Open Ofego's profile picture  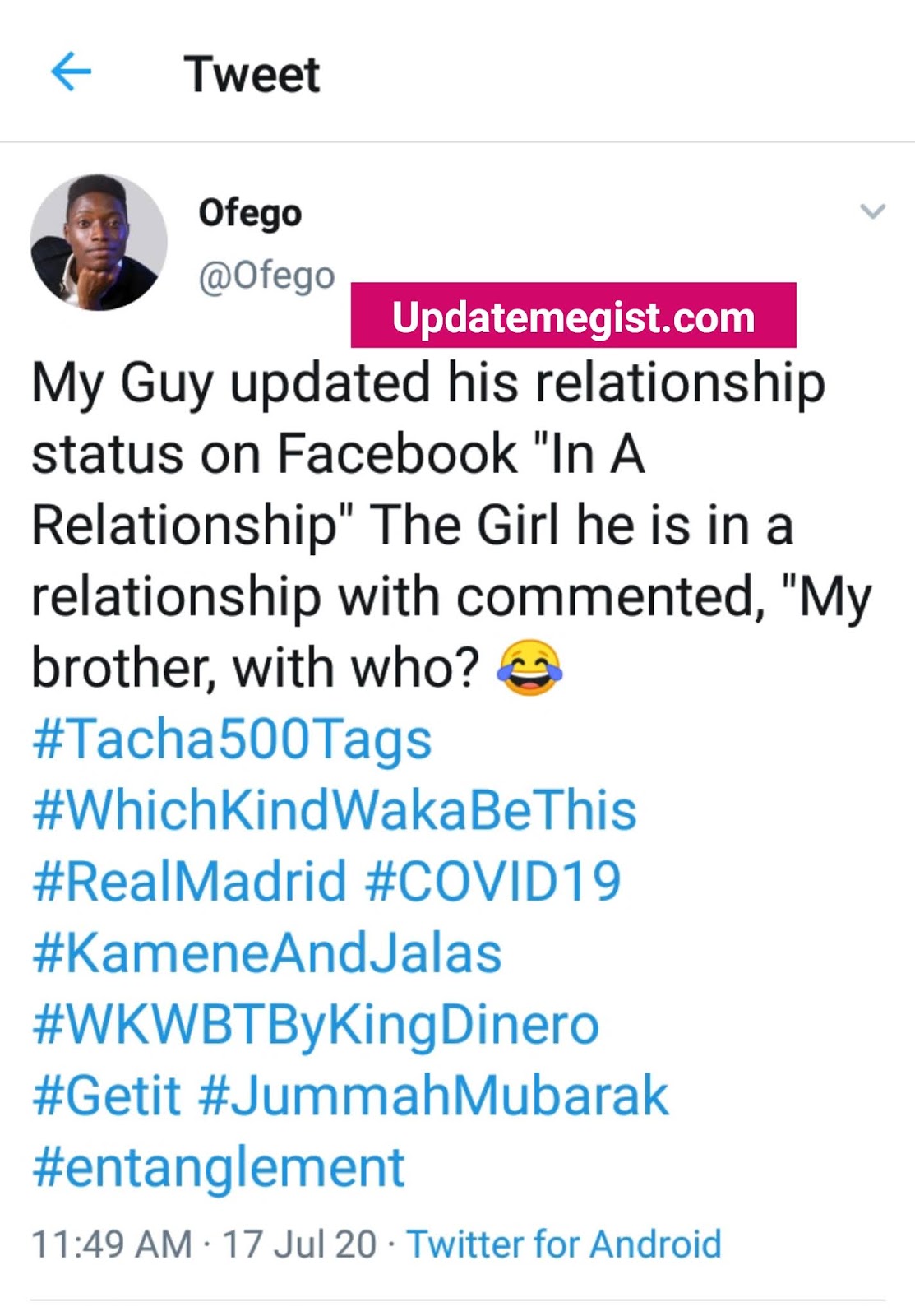99,242
